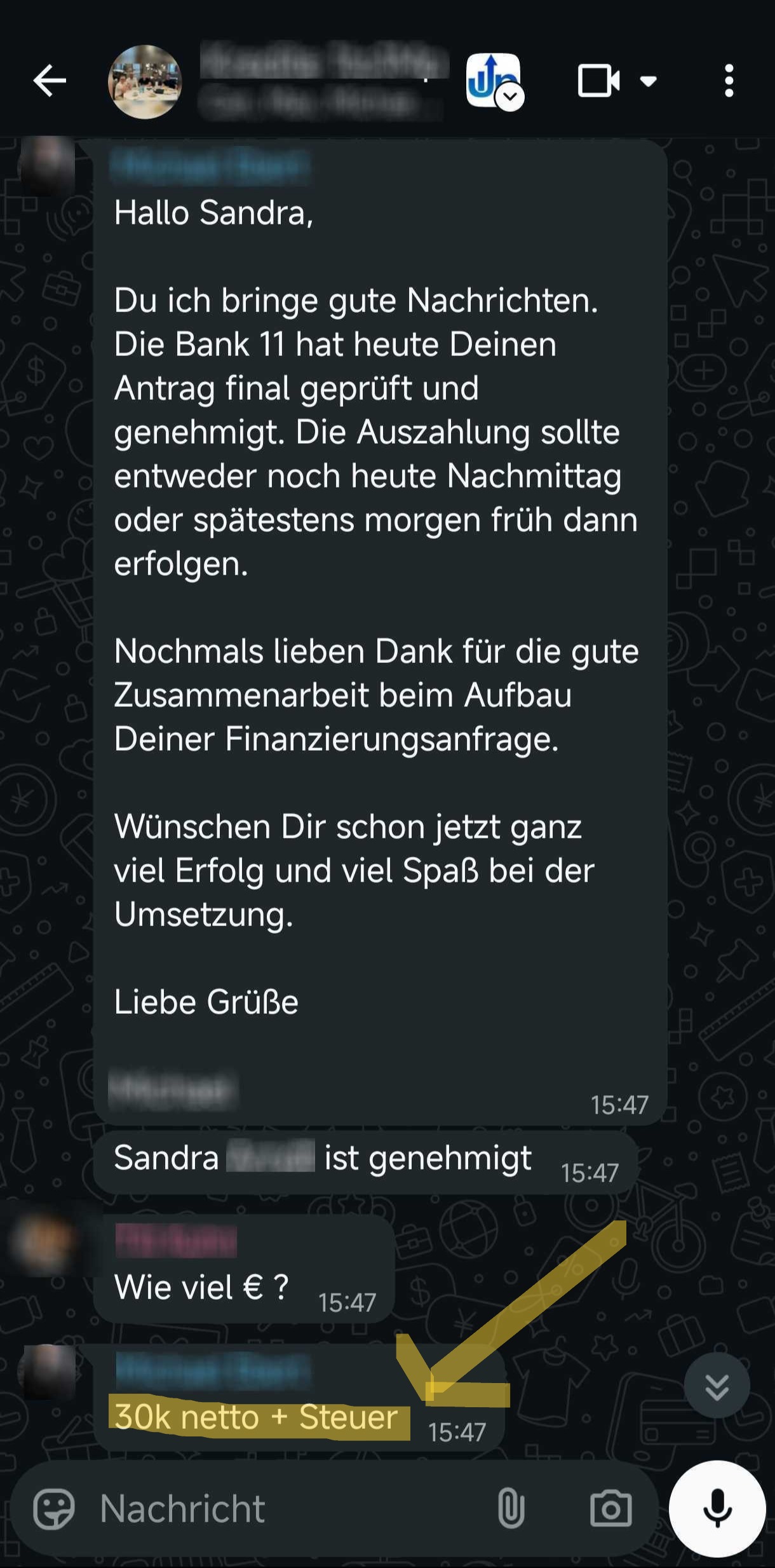Jump to the latest messages
This screenshot has width=775, height=1568.
pyautogui.click(x=717, y=1386)
